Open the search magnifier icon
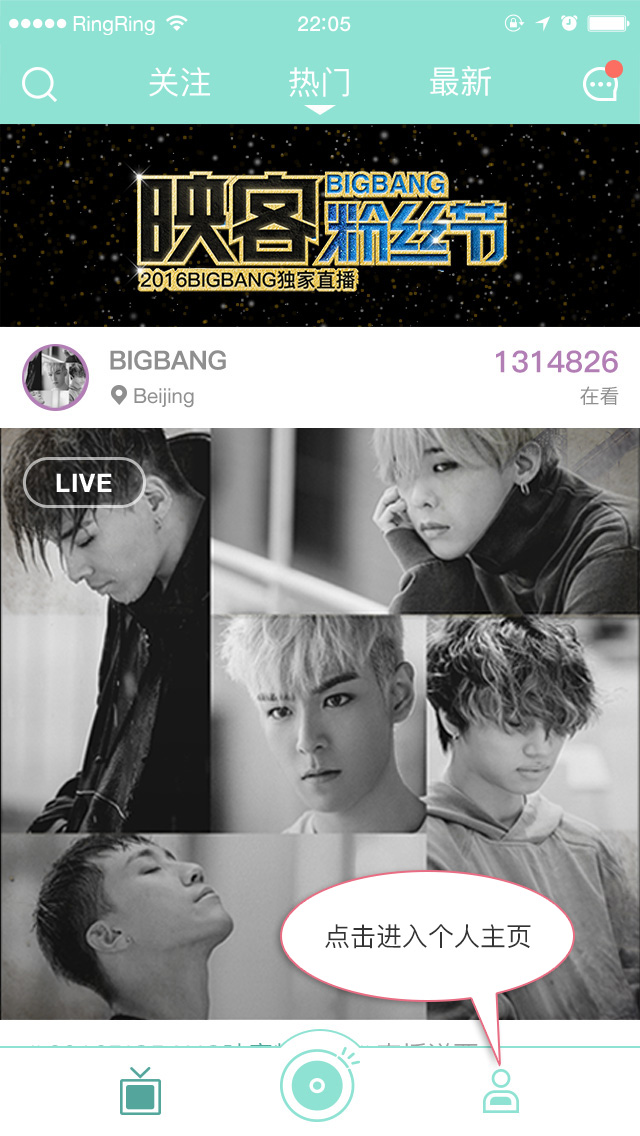The height and width of the screenshot is (1136, 640). pyautogui.click(x=39, y=84)
